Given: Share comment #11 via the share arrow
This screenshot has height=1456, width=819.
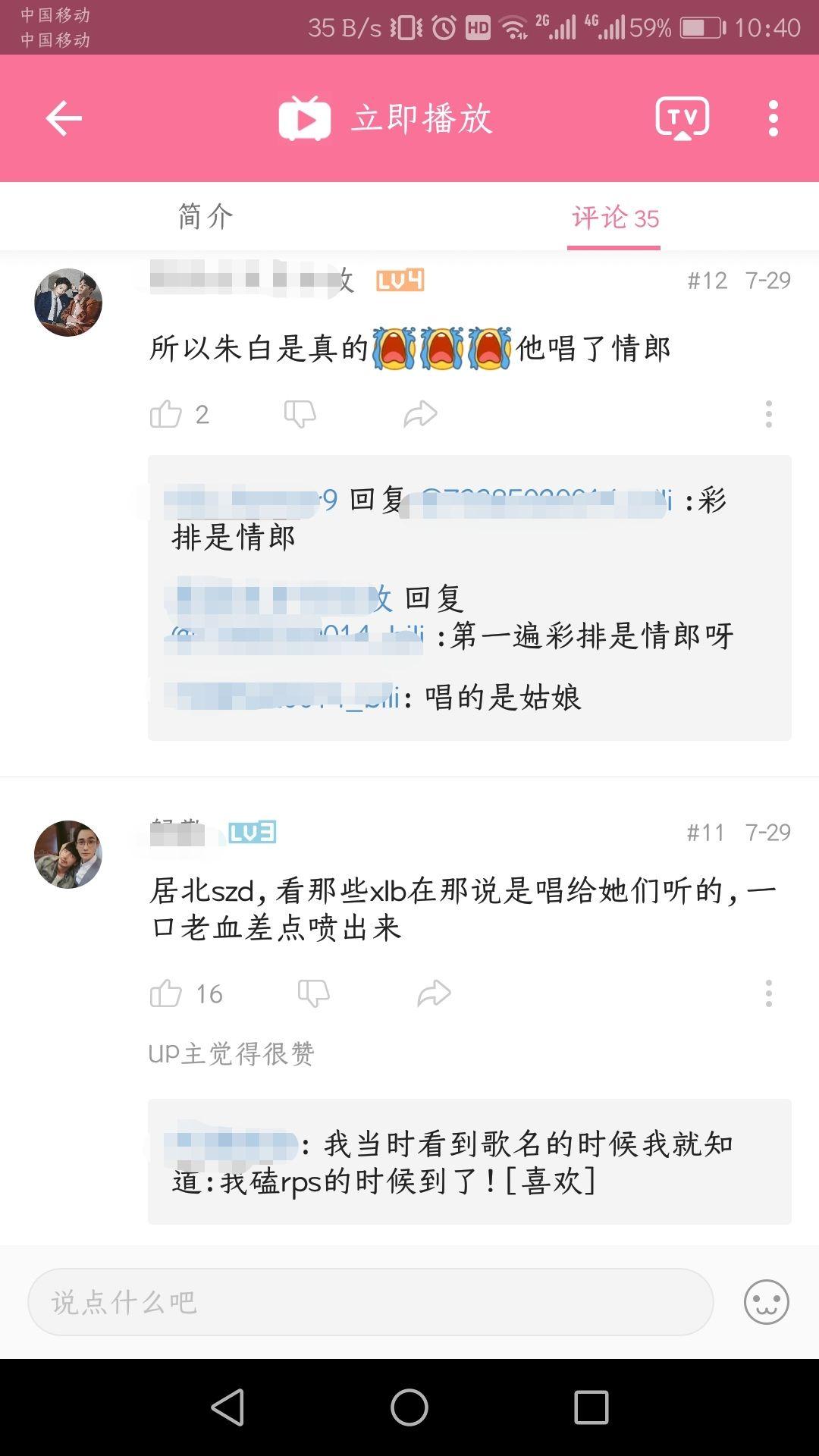Looking at the screenshot, I should pos(434,993).
